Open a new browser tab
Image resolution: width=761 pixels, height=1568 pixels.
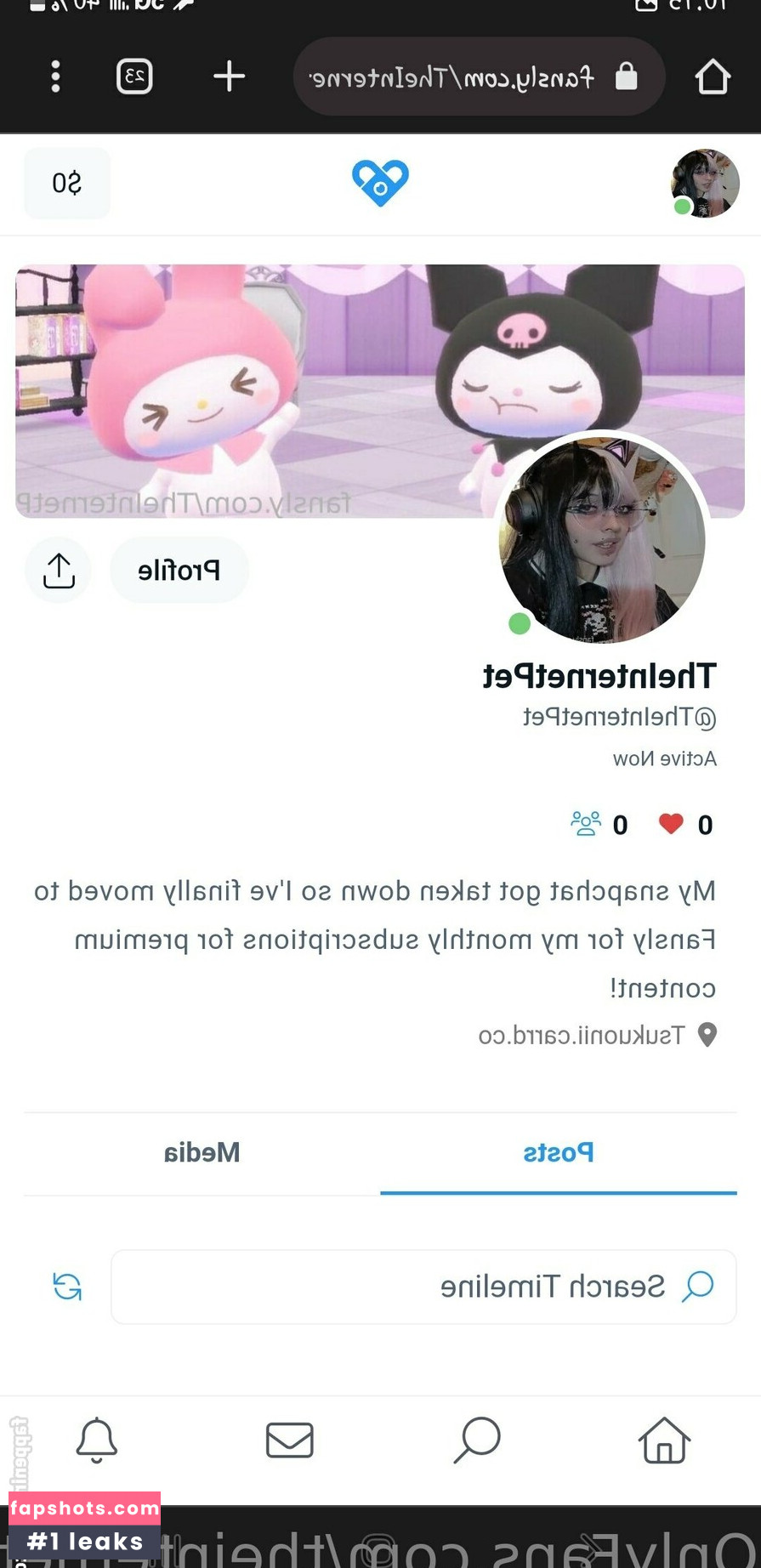[229, 77]
